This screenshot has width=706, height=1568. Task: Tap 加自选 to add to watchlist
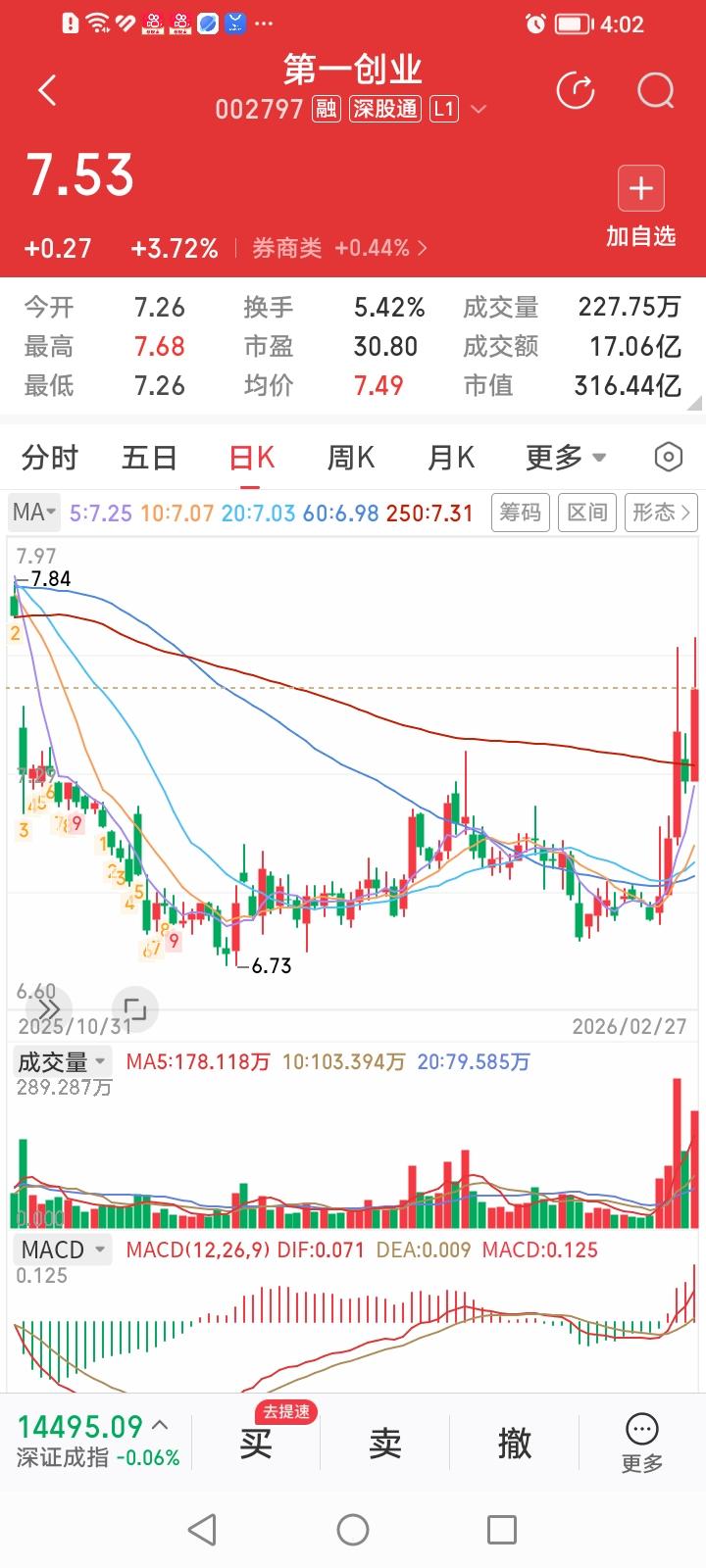640,201
